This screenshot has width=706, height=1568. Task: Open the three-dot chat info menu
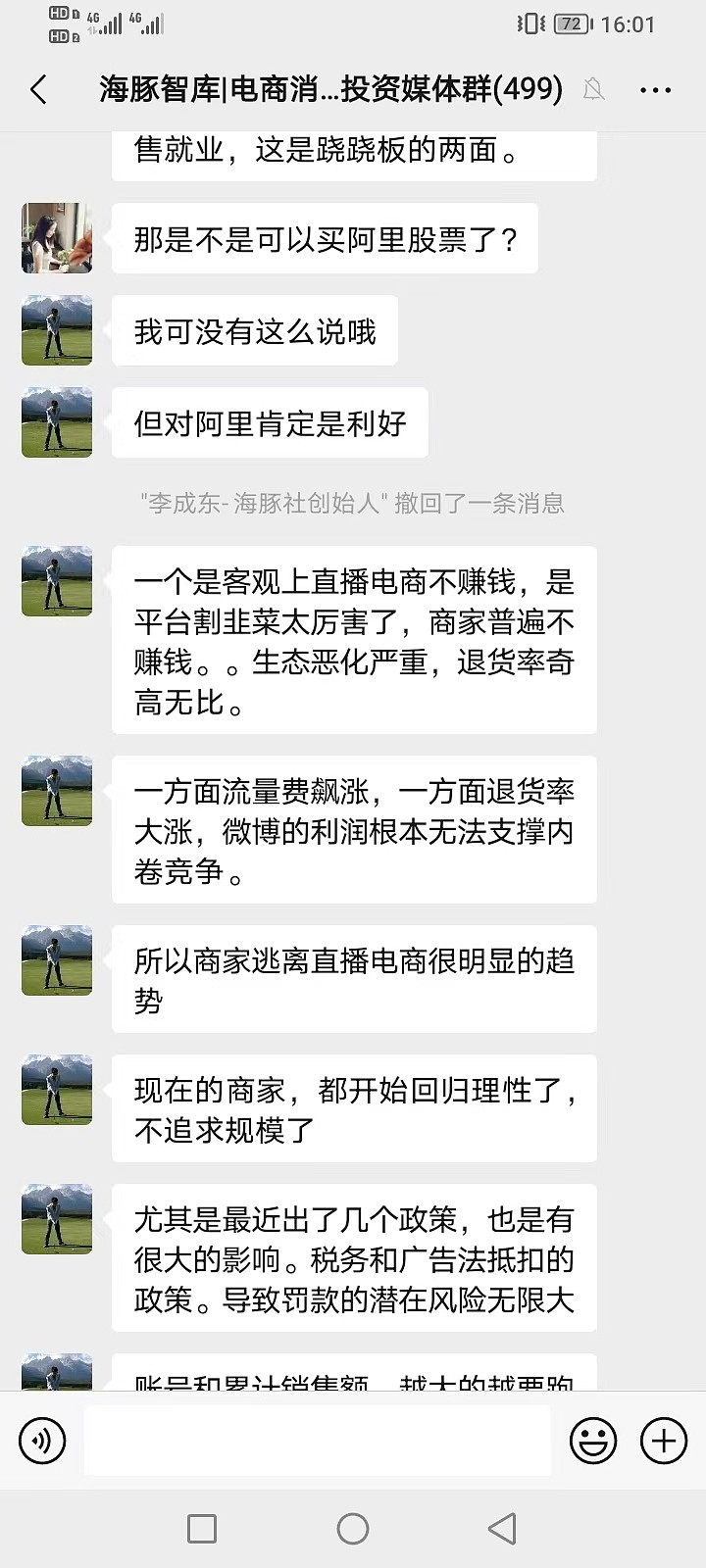655,90
